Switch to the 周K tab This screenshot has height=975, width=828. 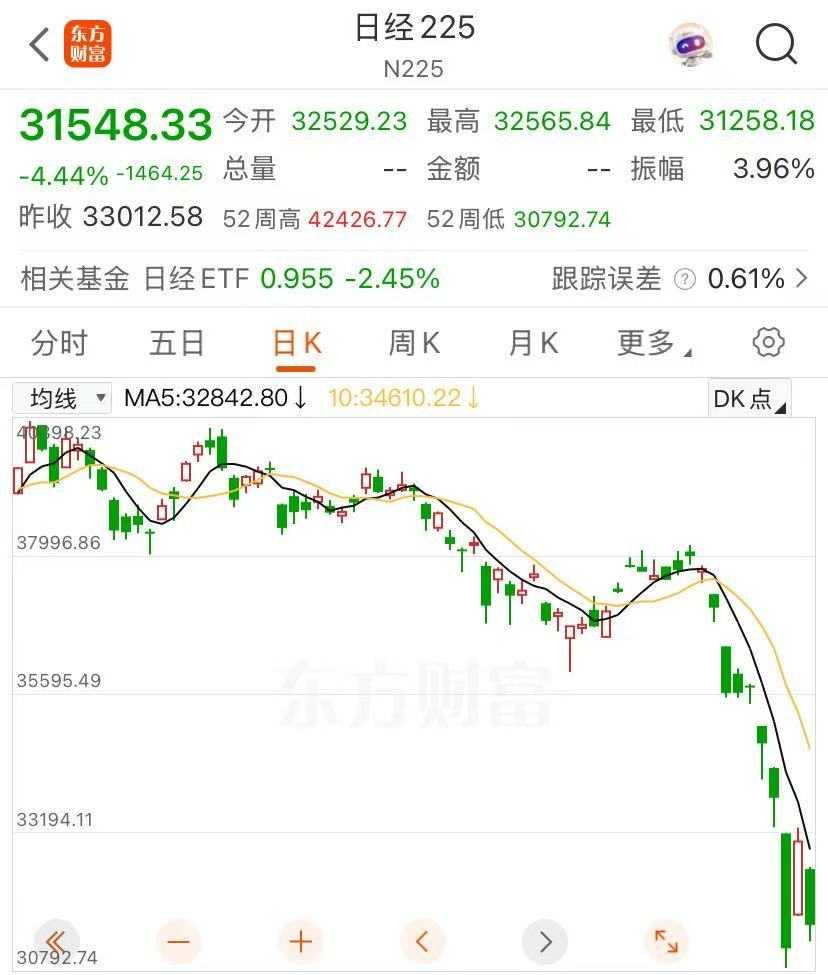pyautogui.click(x=414, y=343)
